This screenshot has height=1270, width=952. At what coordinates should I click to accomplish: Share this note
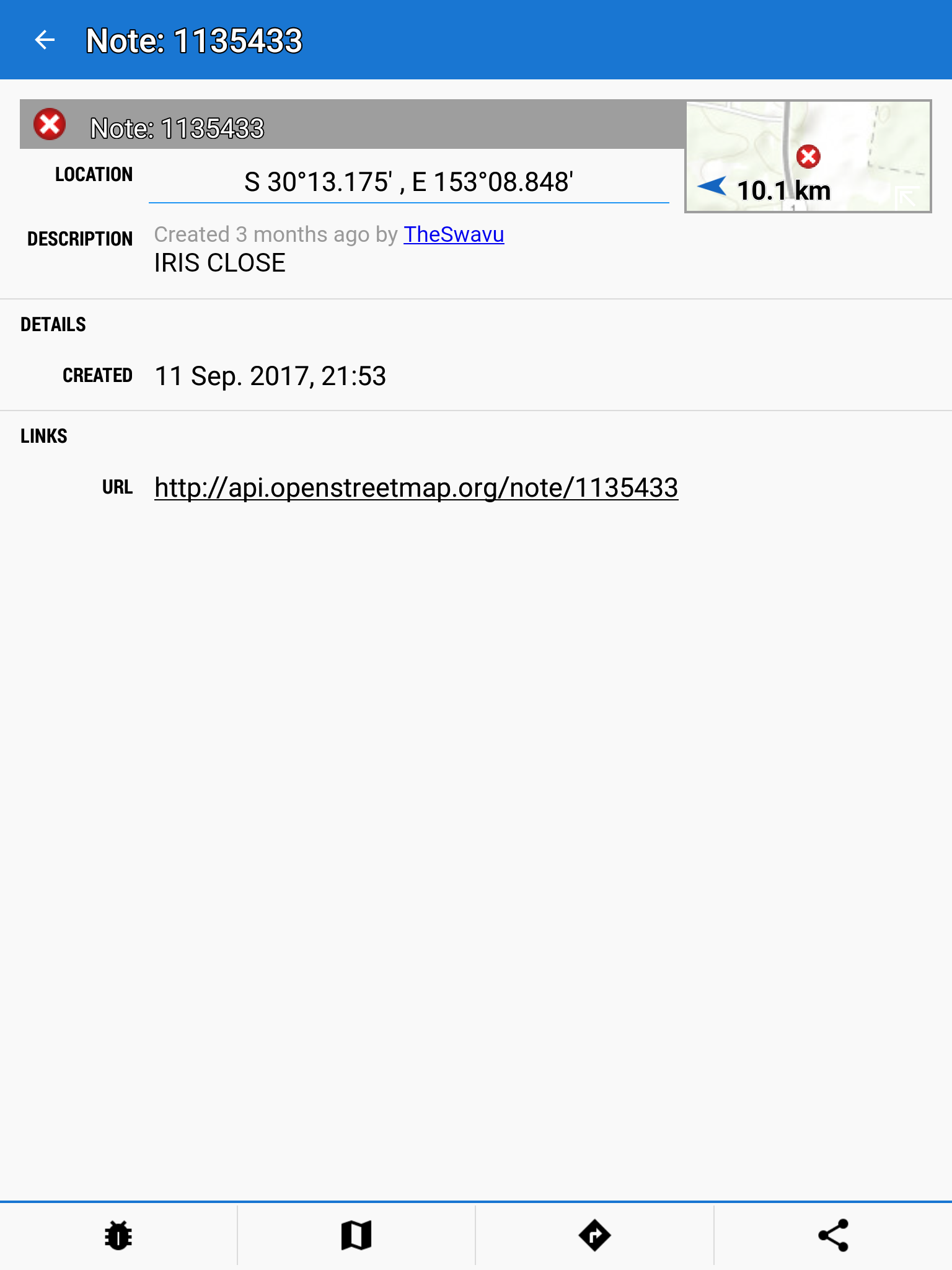pos(833,1235)
